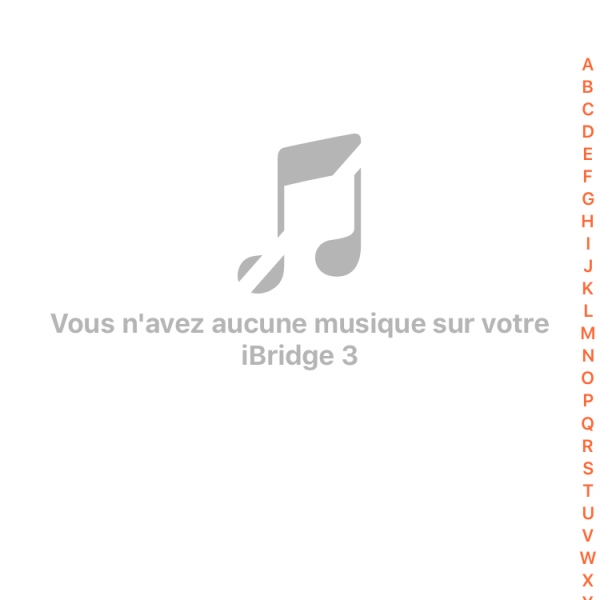The height and width of the screenshot is (600, 600).
Task: Tap letter O in the side index
Action: pos(588,378)
